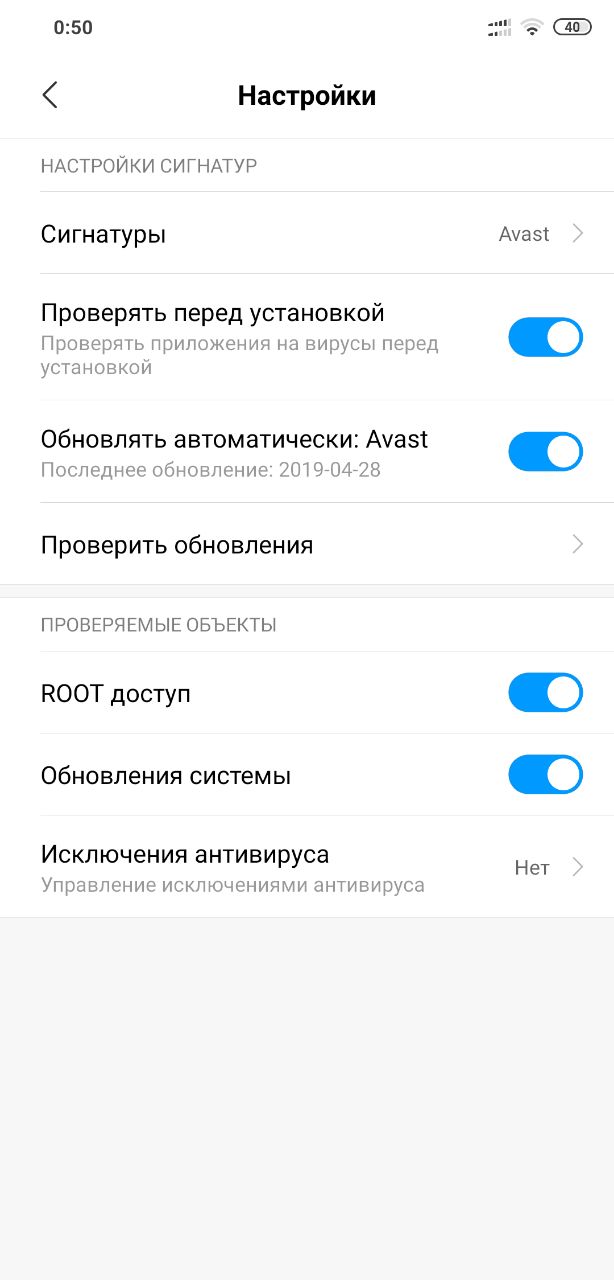This screenshot has width=614, height=1280.
Task: Disable Проверять перед установкой switch
Action: (x=545, y=338)
